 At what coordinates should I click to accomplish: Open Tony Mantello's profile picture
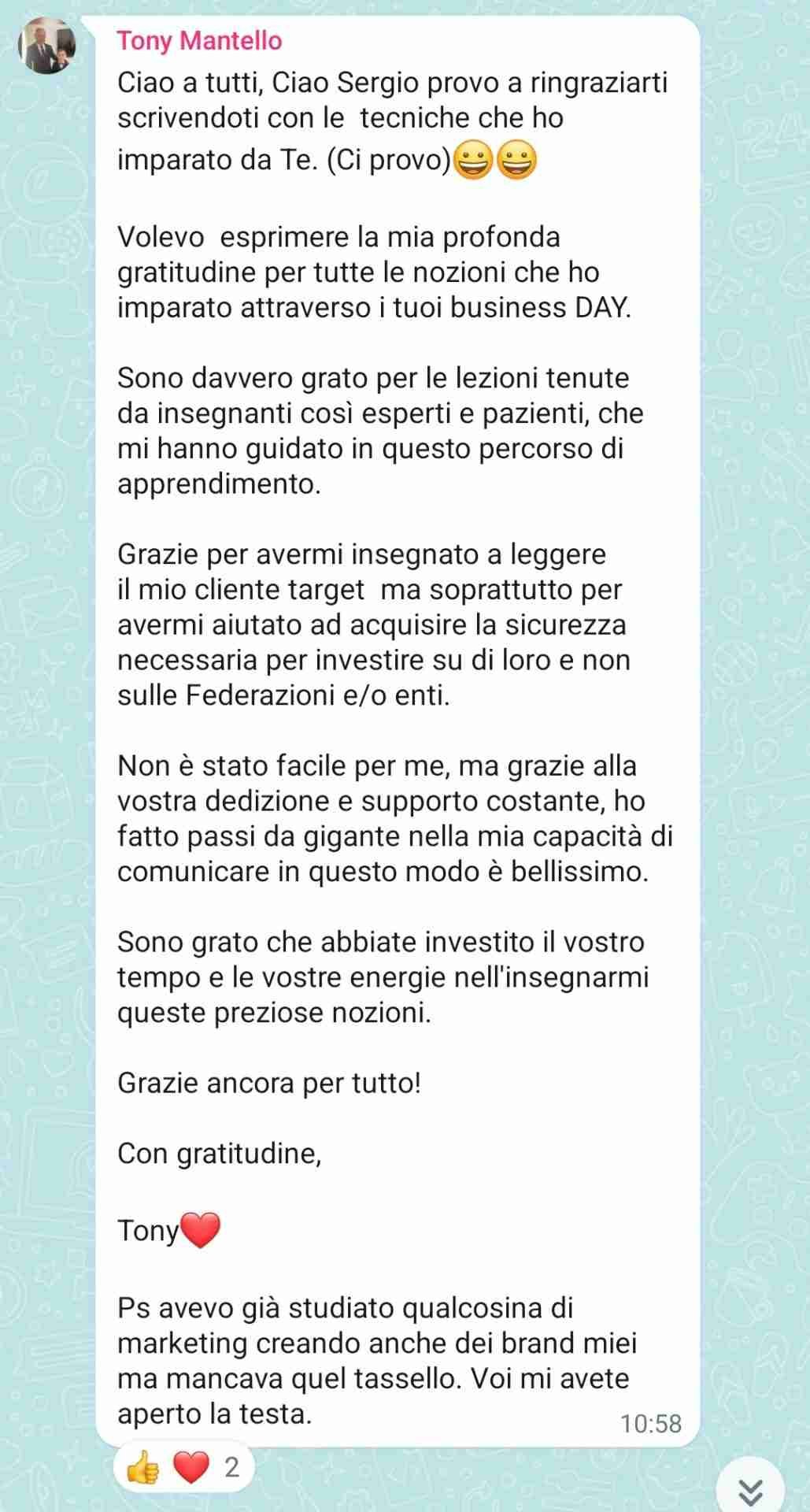(x=47, y=46)
